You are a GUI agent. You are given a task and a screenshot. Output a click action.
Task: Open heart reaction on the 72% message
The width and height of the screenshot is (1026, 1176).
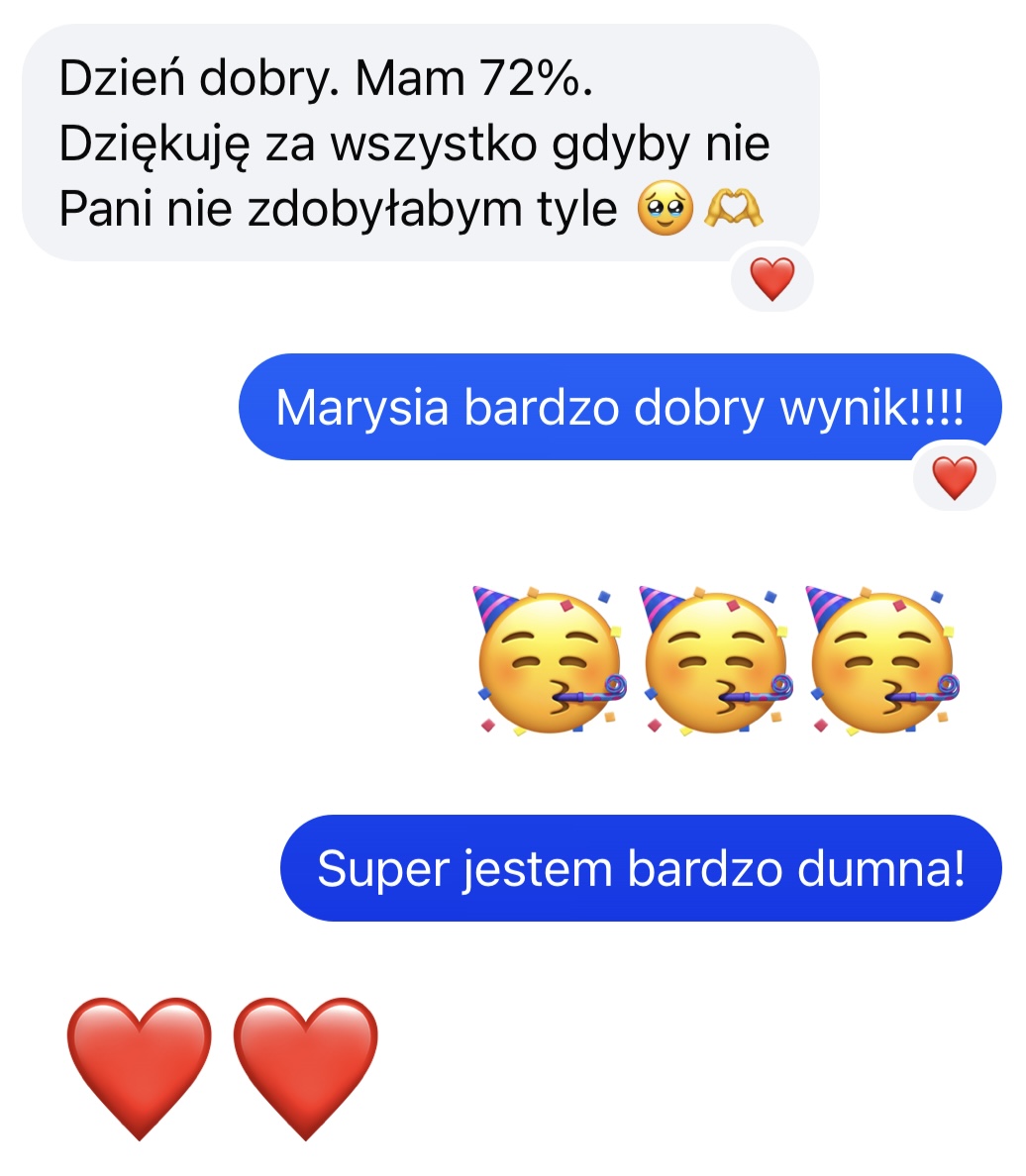pos(771,279)
